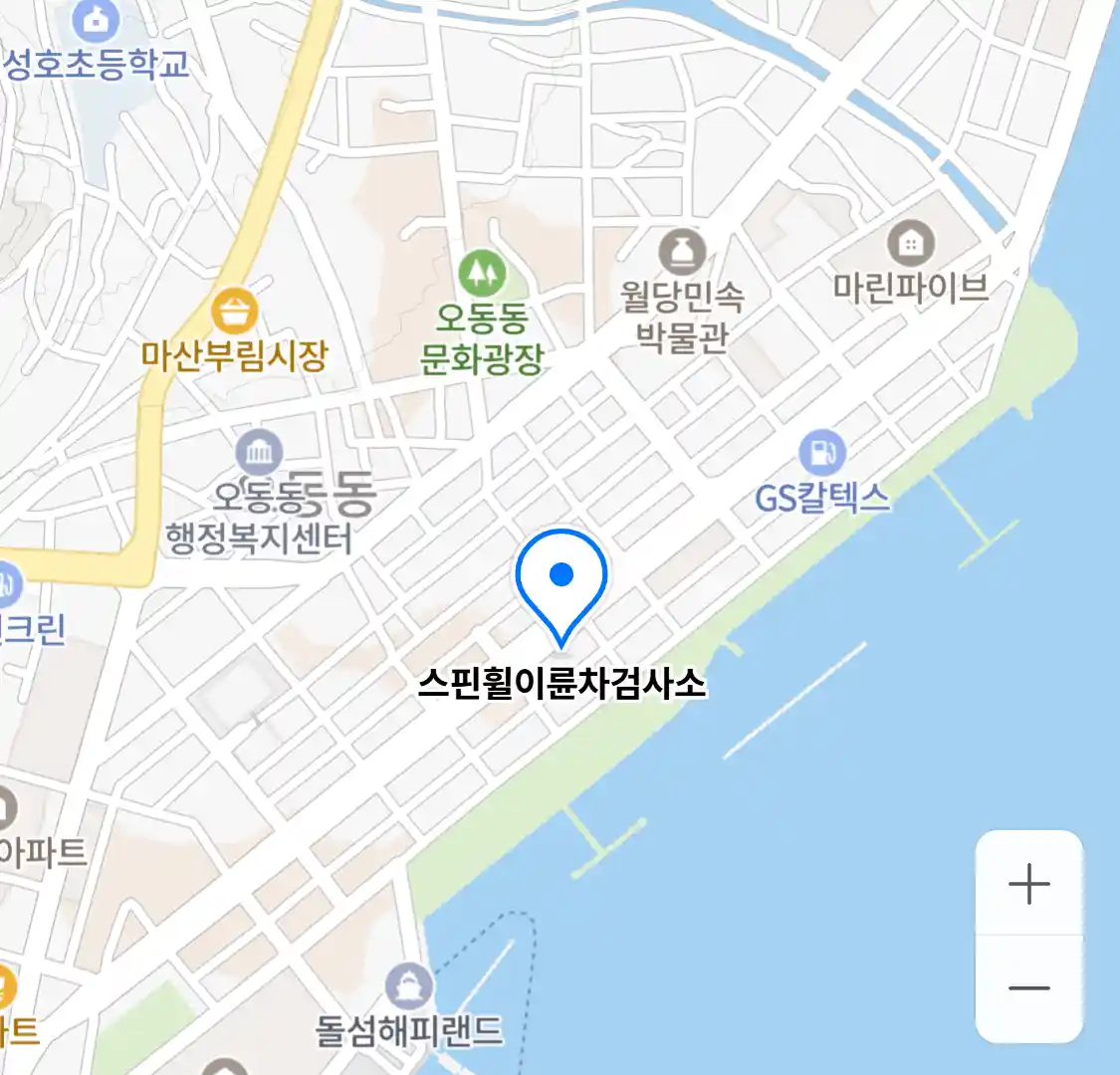Select the 월당민속박물관 museum marker
This screenshot has height=1075, width=1120.
(x=682, y=252)
